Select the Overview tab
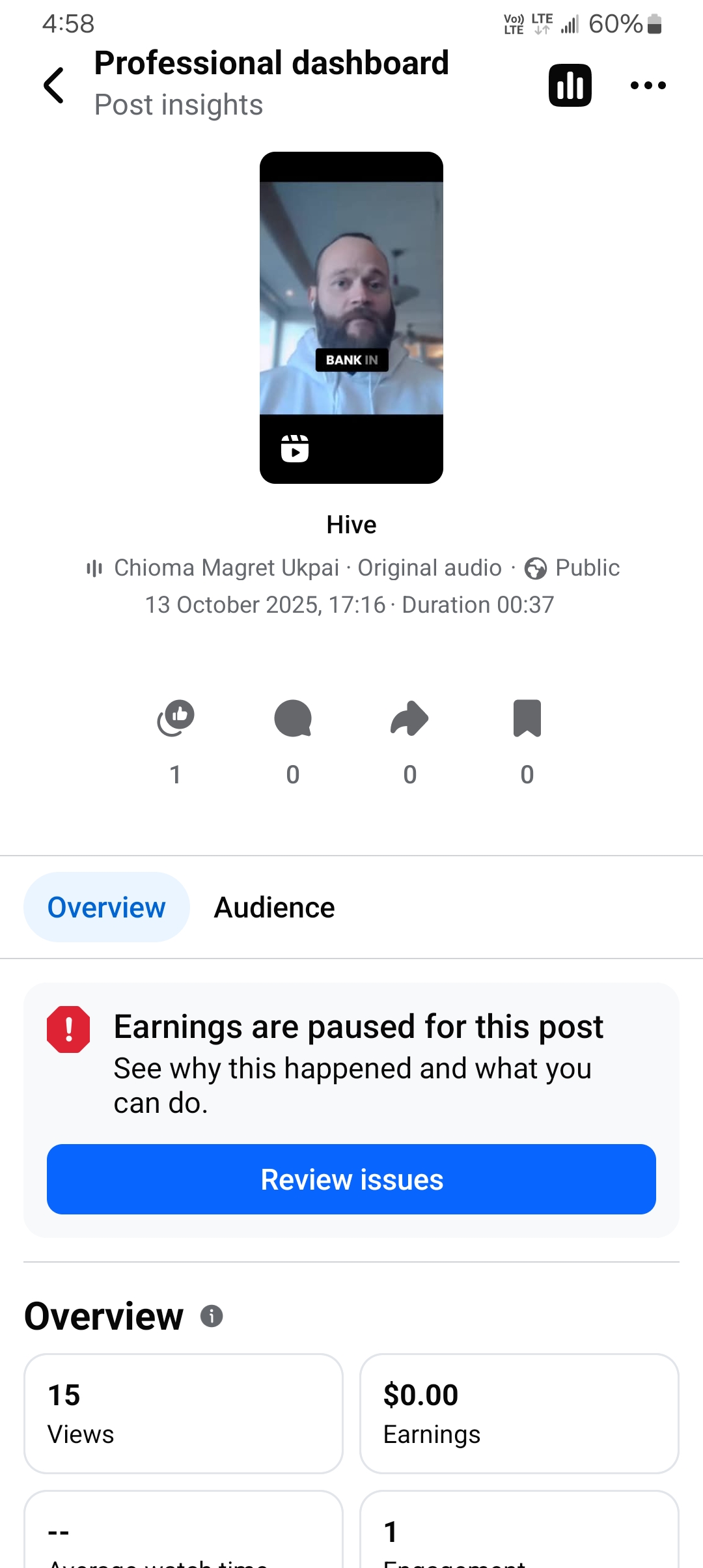This screenshot has width=703, height=1568. (x=107, y=908)
